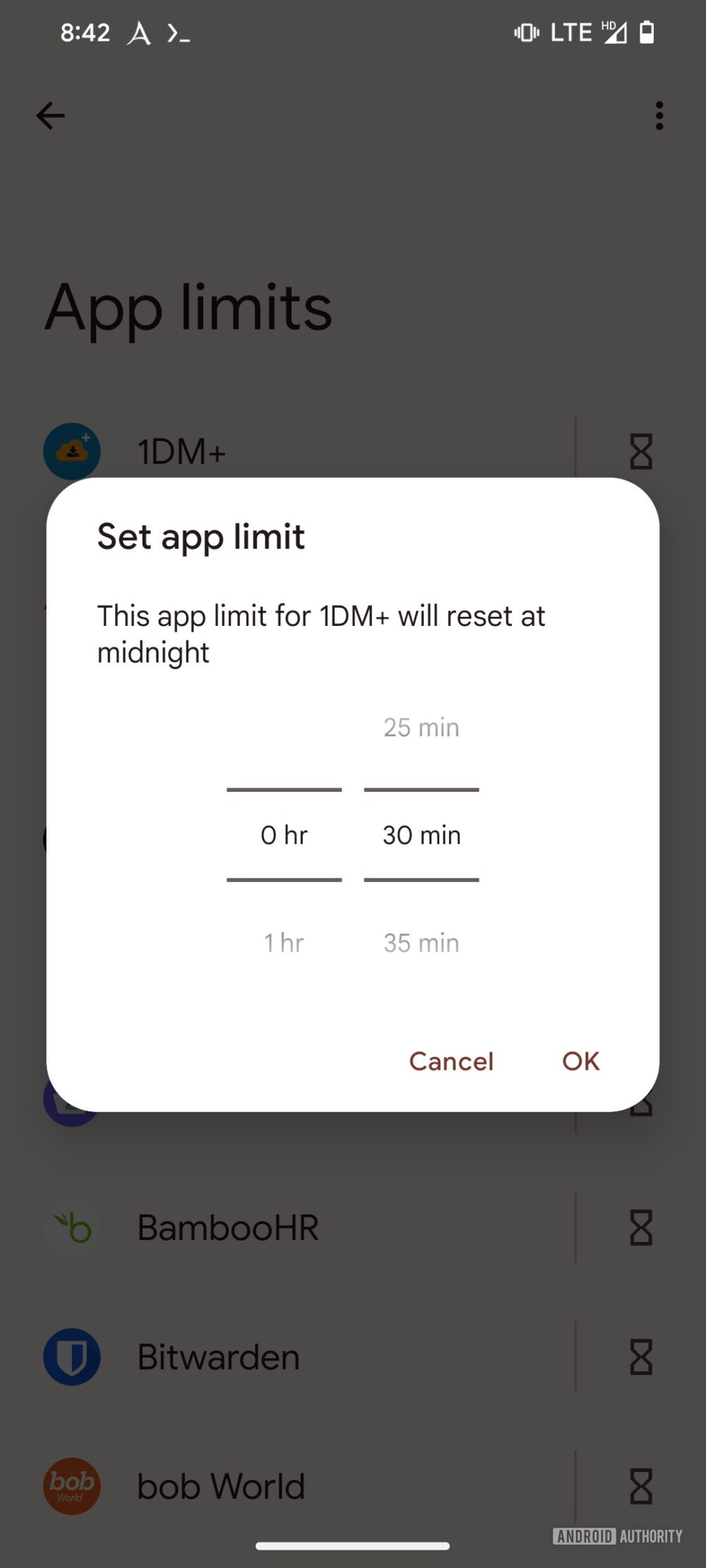Select 35 min on the minute wheel
The image size is (706, 1568).
[420, 942]
